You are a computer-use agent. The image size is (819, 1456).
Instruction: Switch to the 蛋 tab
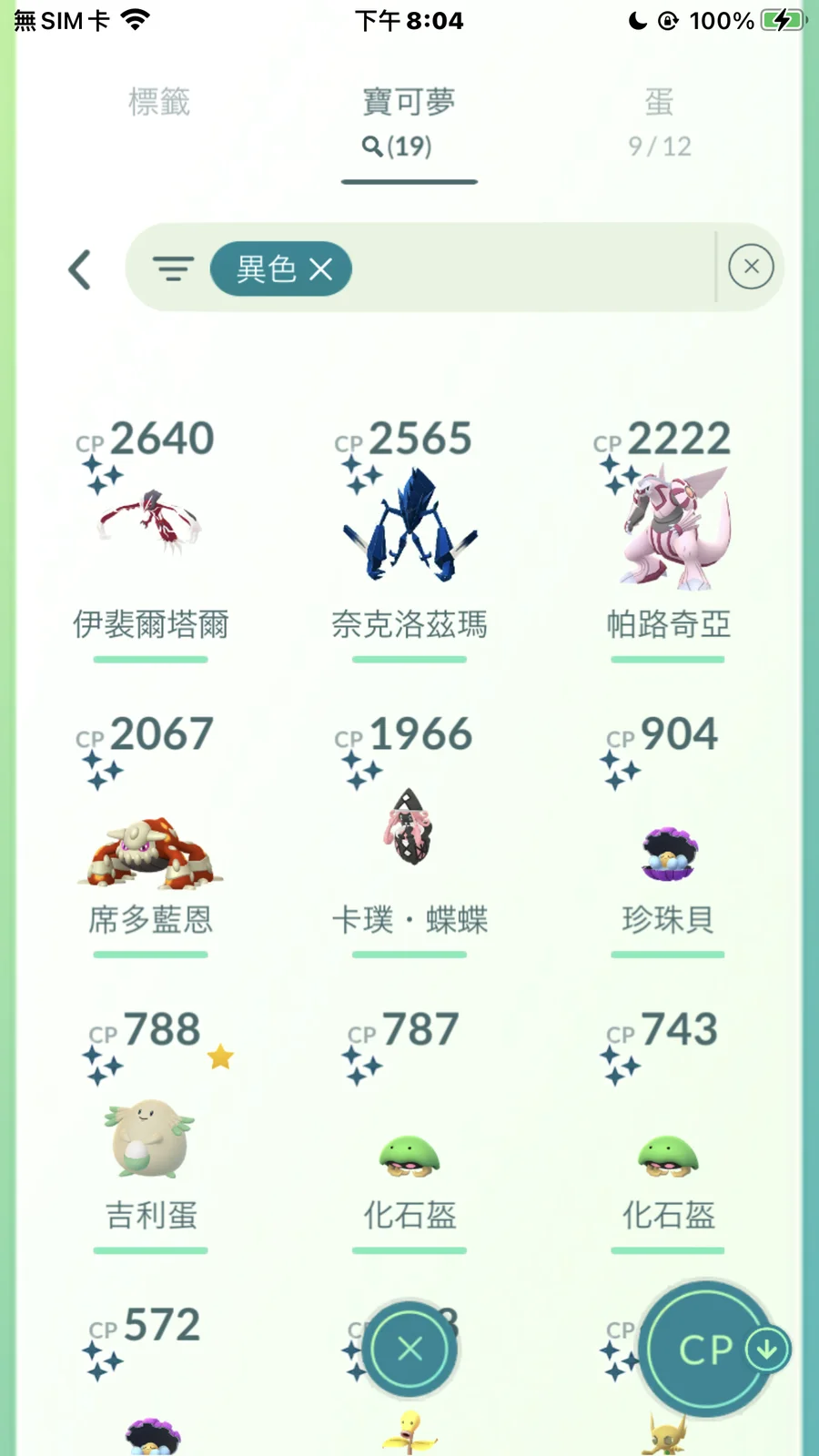(659, 120)
